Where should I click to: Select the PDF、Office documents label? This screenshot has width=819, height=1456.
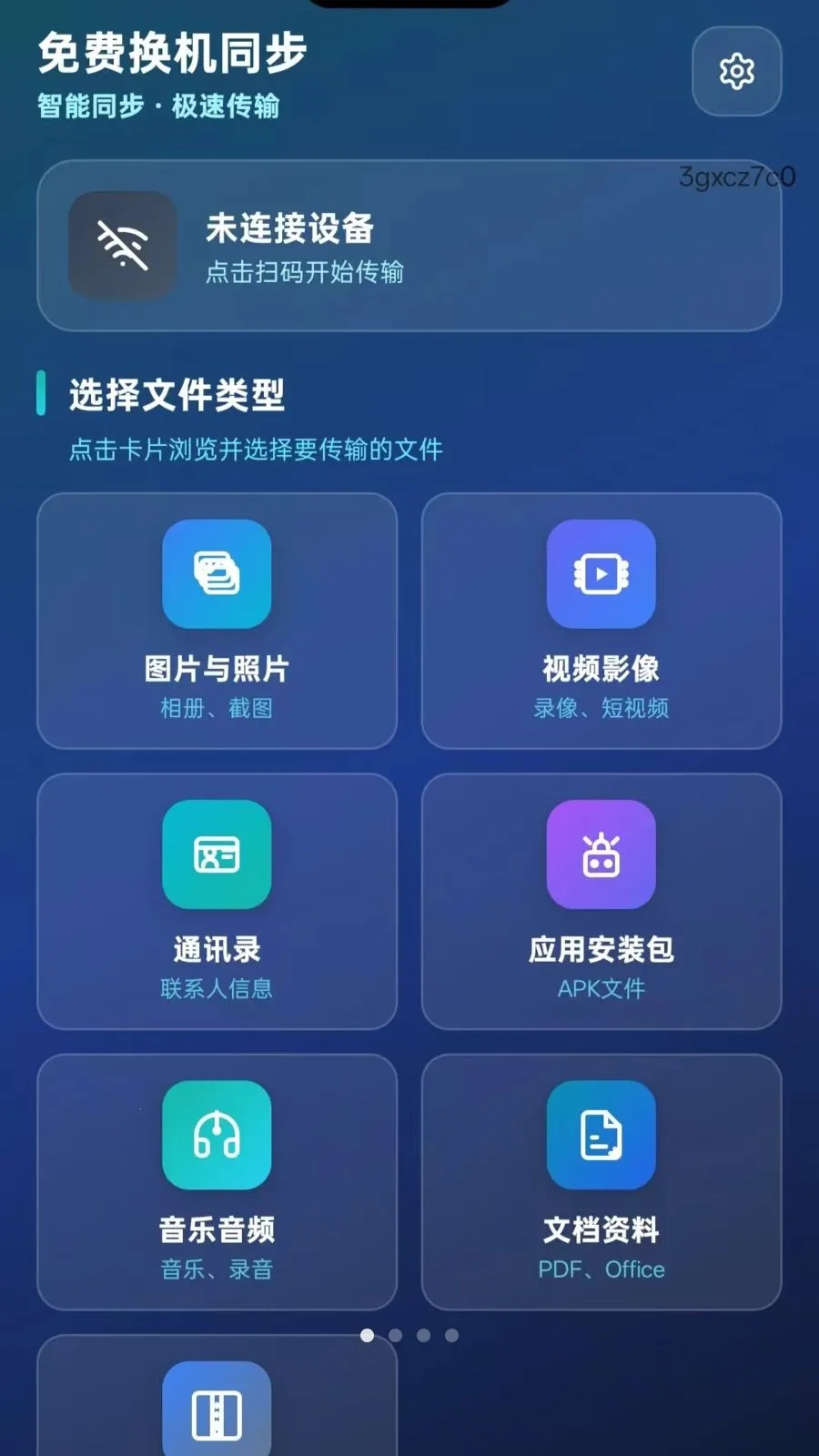coord(601,1269)
